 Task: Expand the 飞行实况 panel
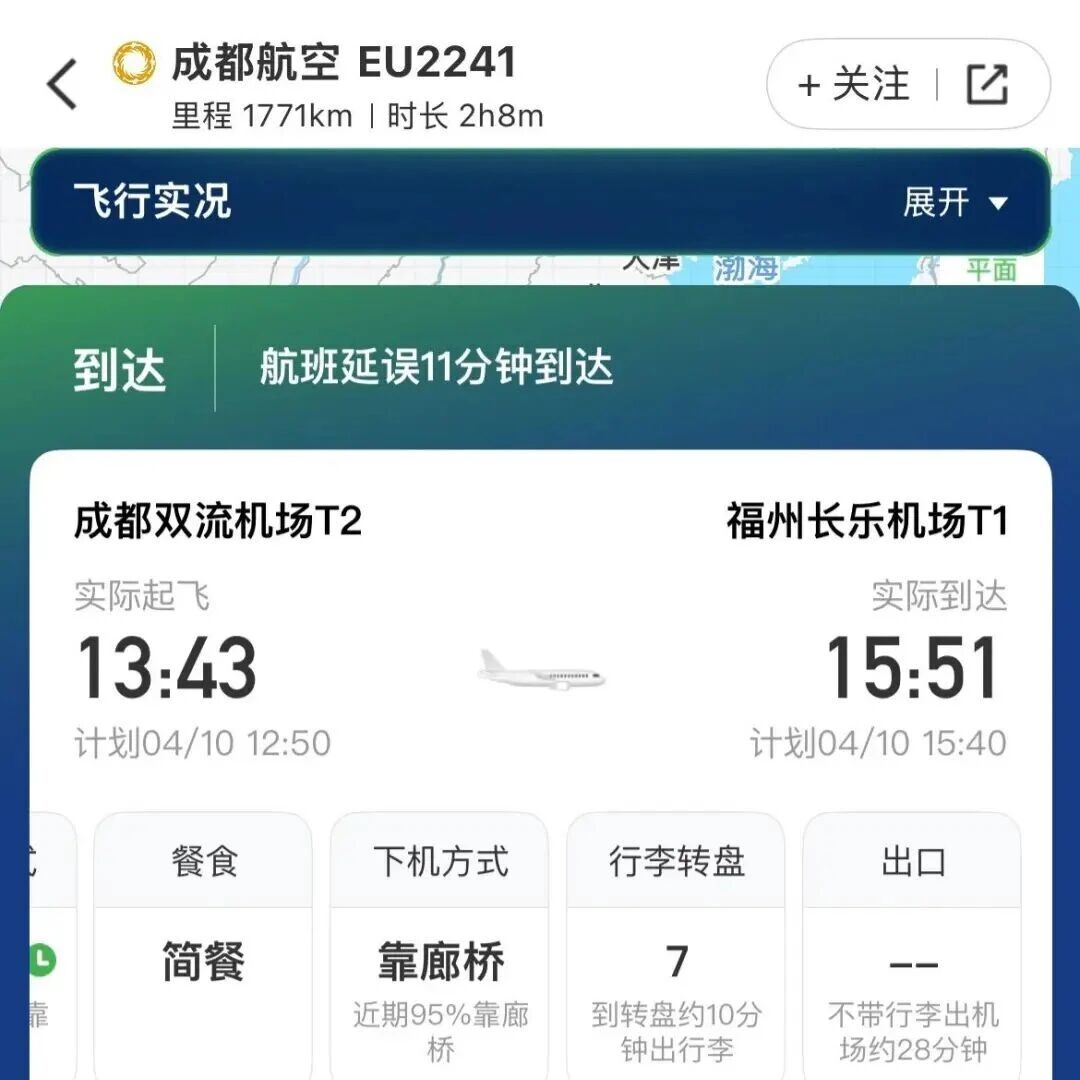[955, 203]
